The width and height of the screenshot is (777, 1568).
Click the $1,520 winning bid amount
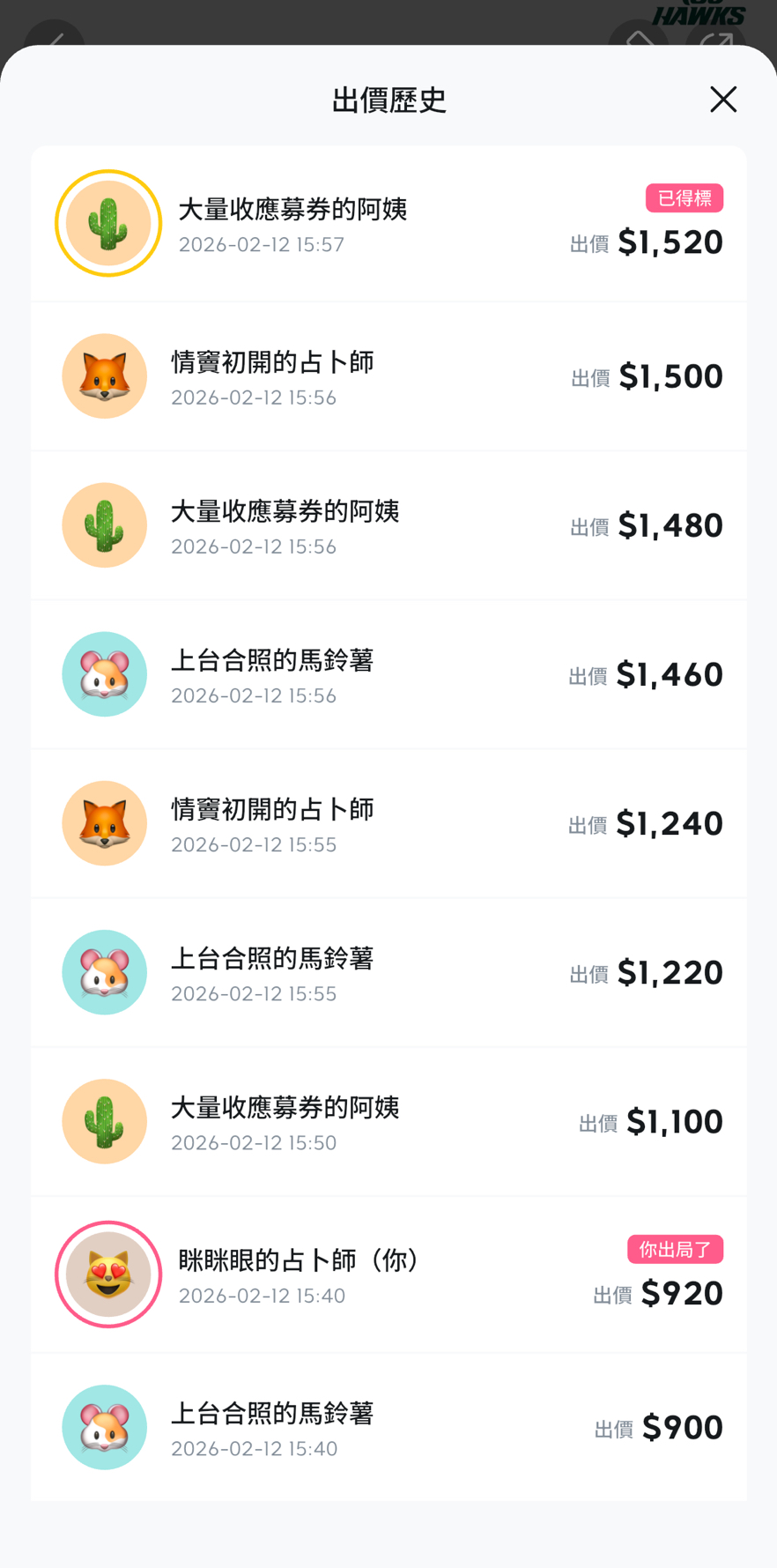671,241
